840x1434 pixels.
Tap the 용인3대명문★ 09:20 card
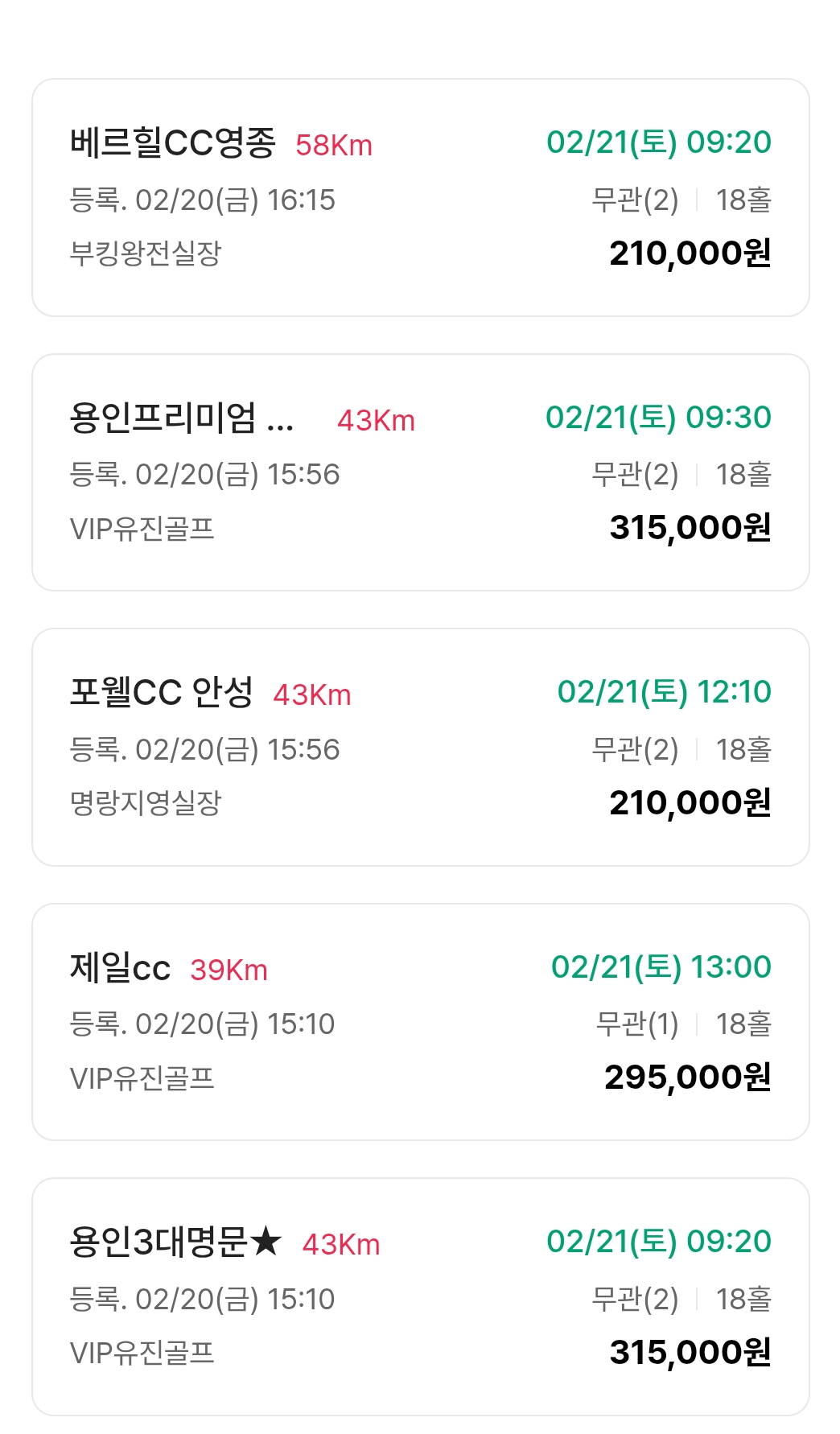pyautogui.click(x=420, y=1296)
